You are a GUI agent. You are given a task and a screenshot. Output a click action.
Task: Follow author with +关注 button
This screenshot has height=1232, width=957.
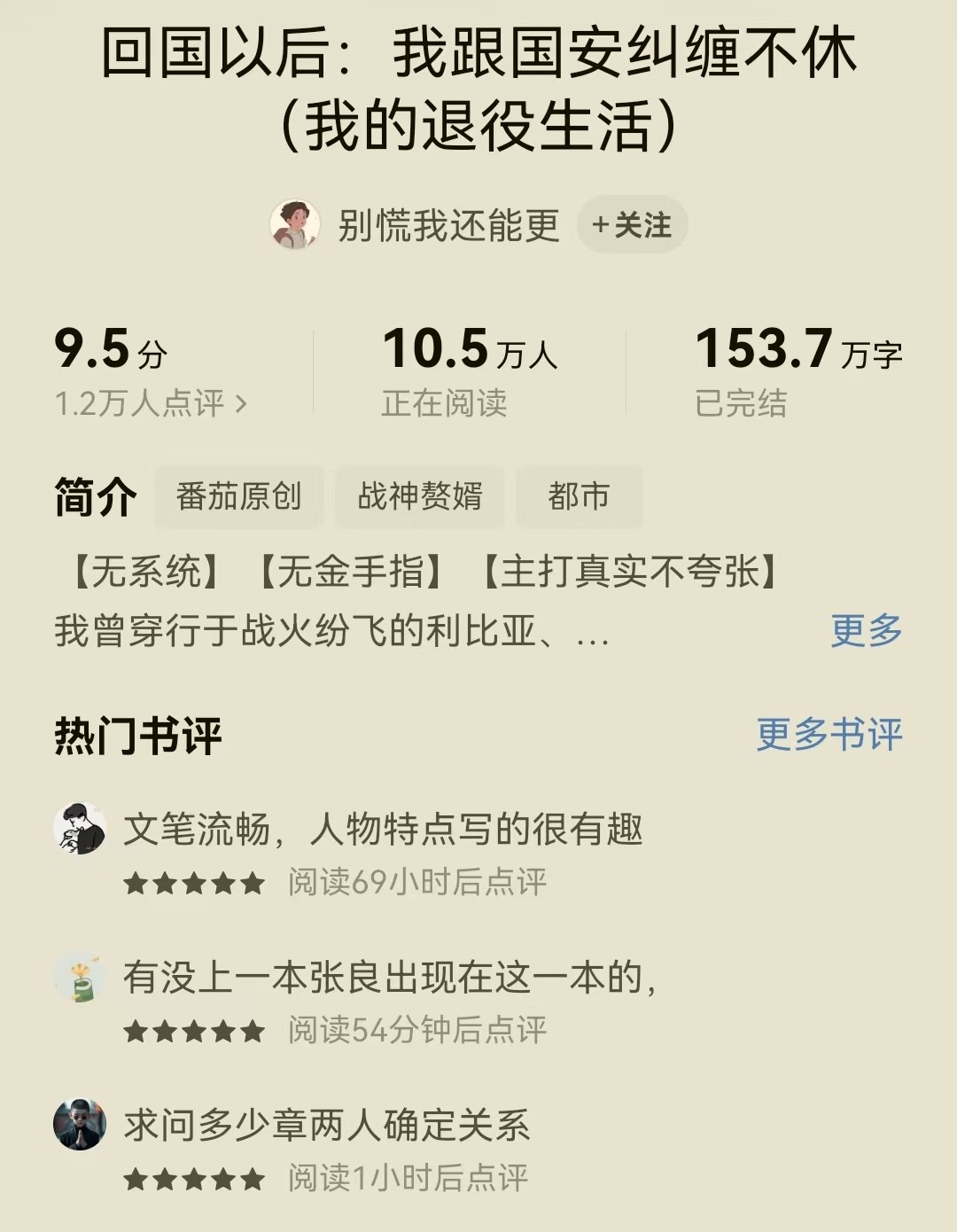click(632, 225)
